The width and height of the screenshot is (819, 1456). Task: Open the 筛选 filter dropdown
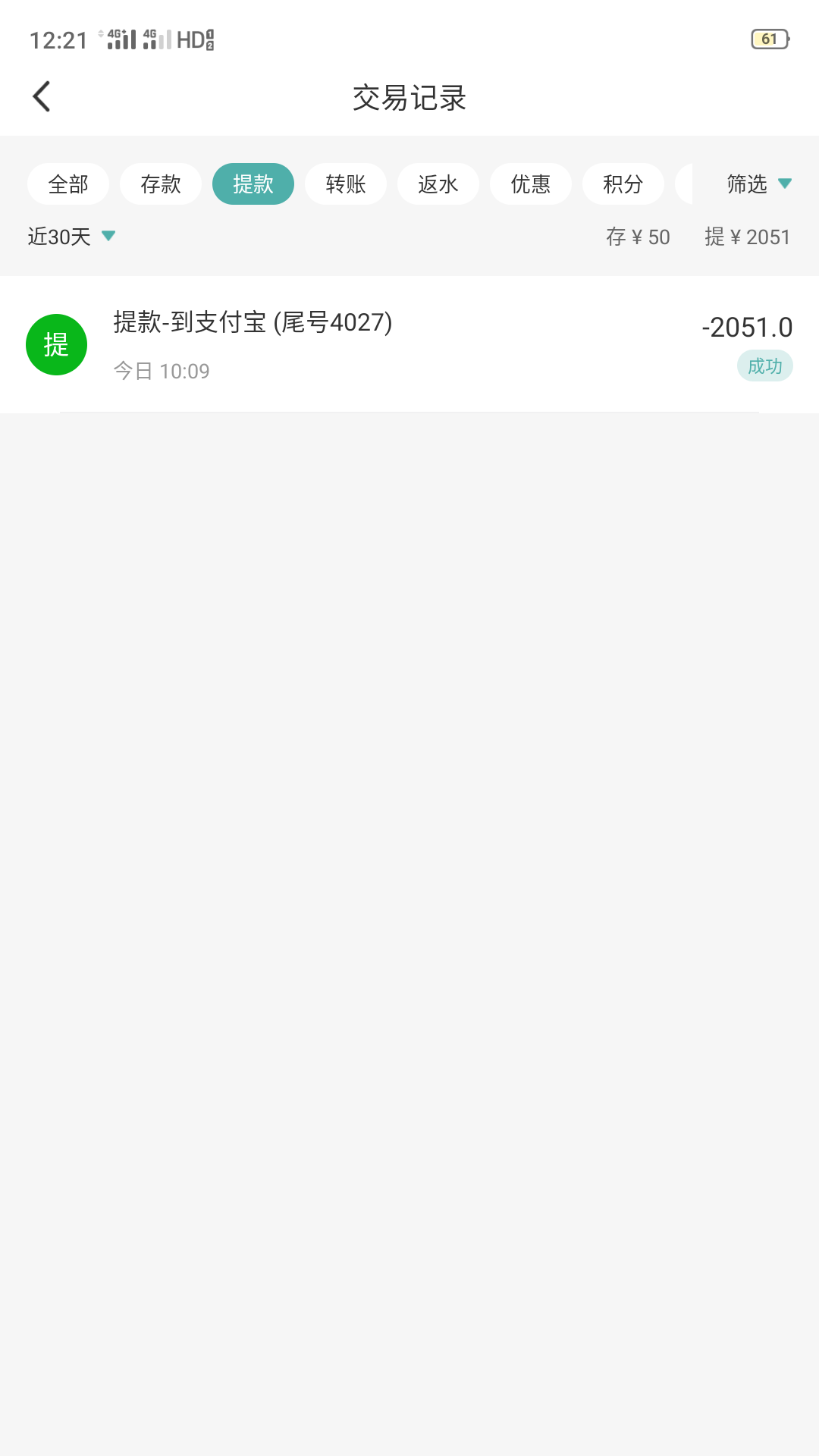758,184
